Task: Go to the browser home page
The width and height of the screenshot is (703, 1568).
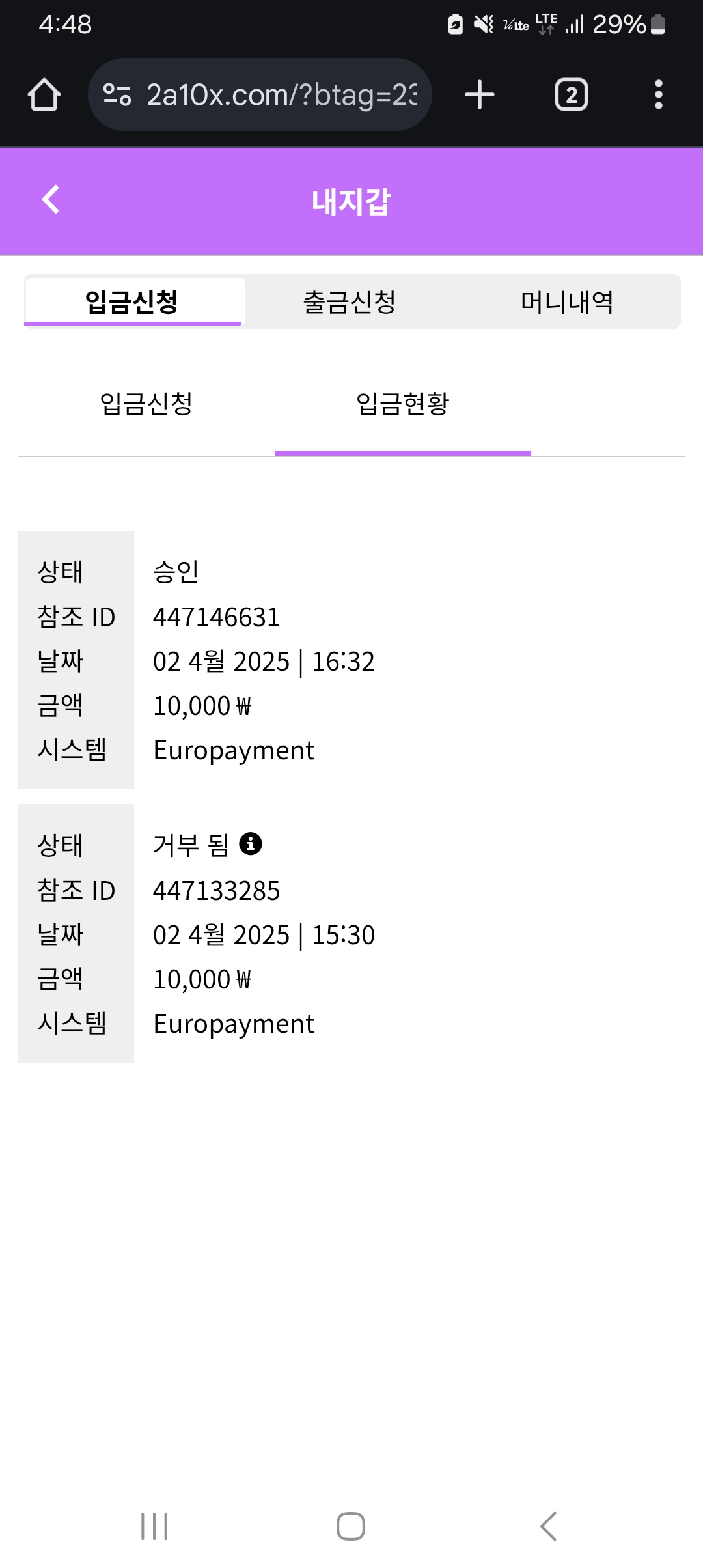Action: point(44,95)
